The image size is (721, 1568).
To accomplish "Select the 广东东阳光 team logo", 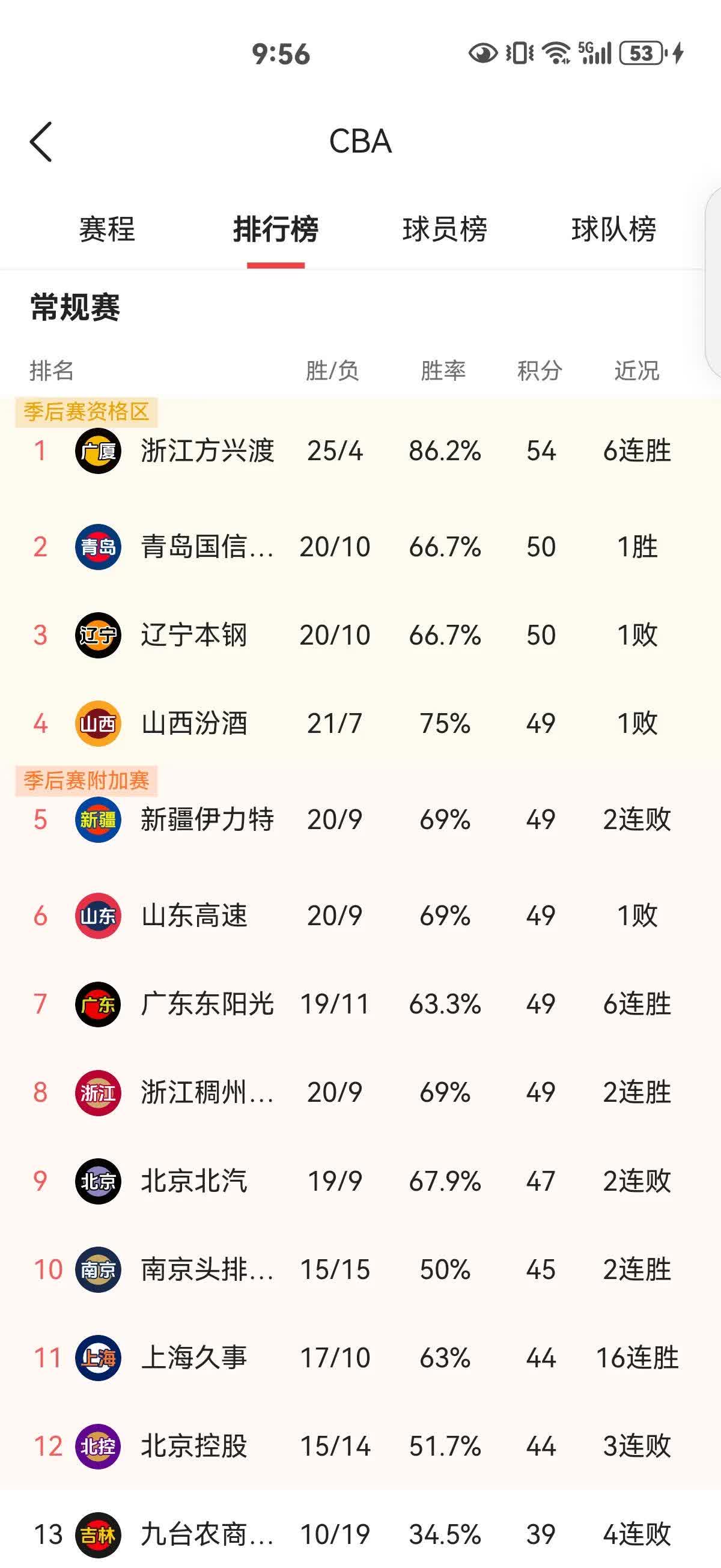I will coord(99,1004).
